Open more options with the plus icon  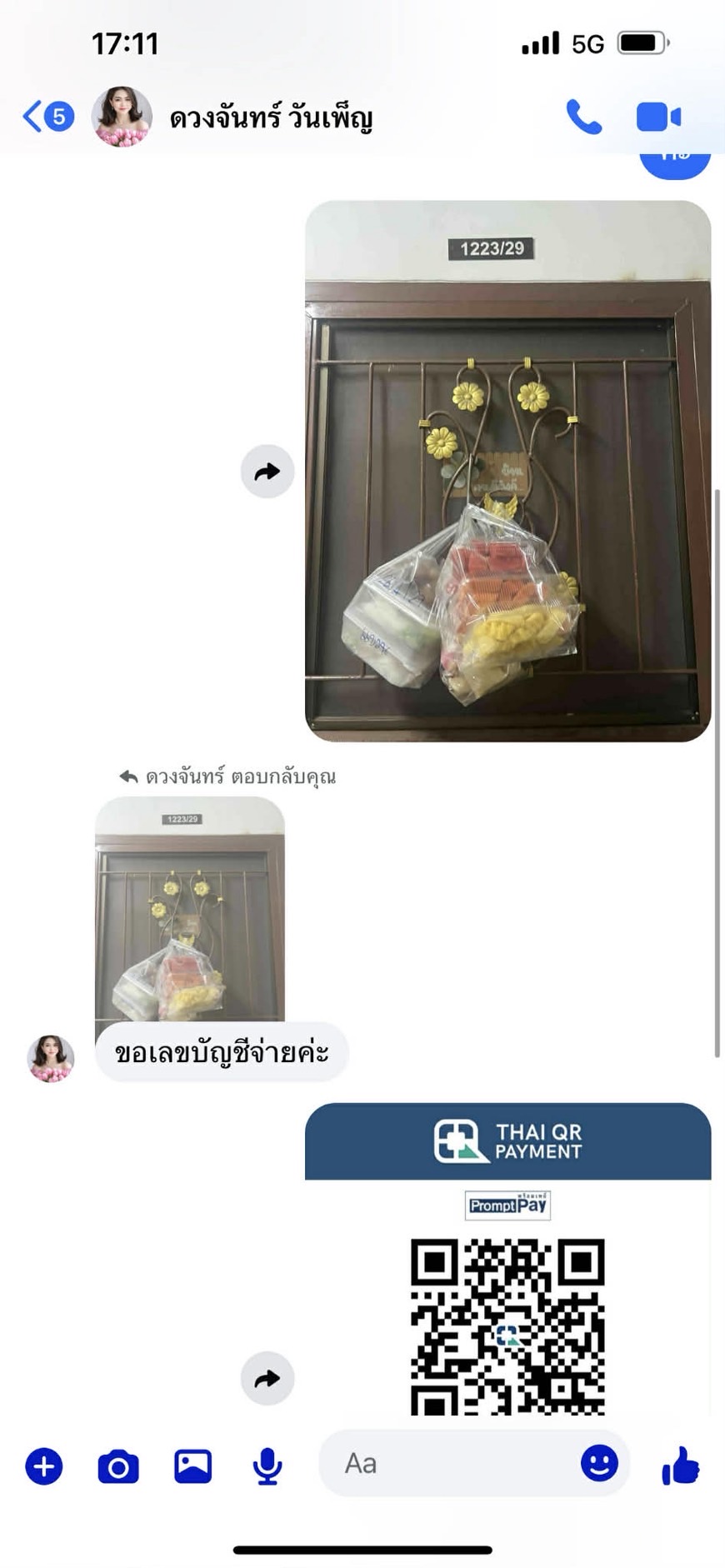44,1466
